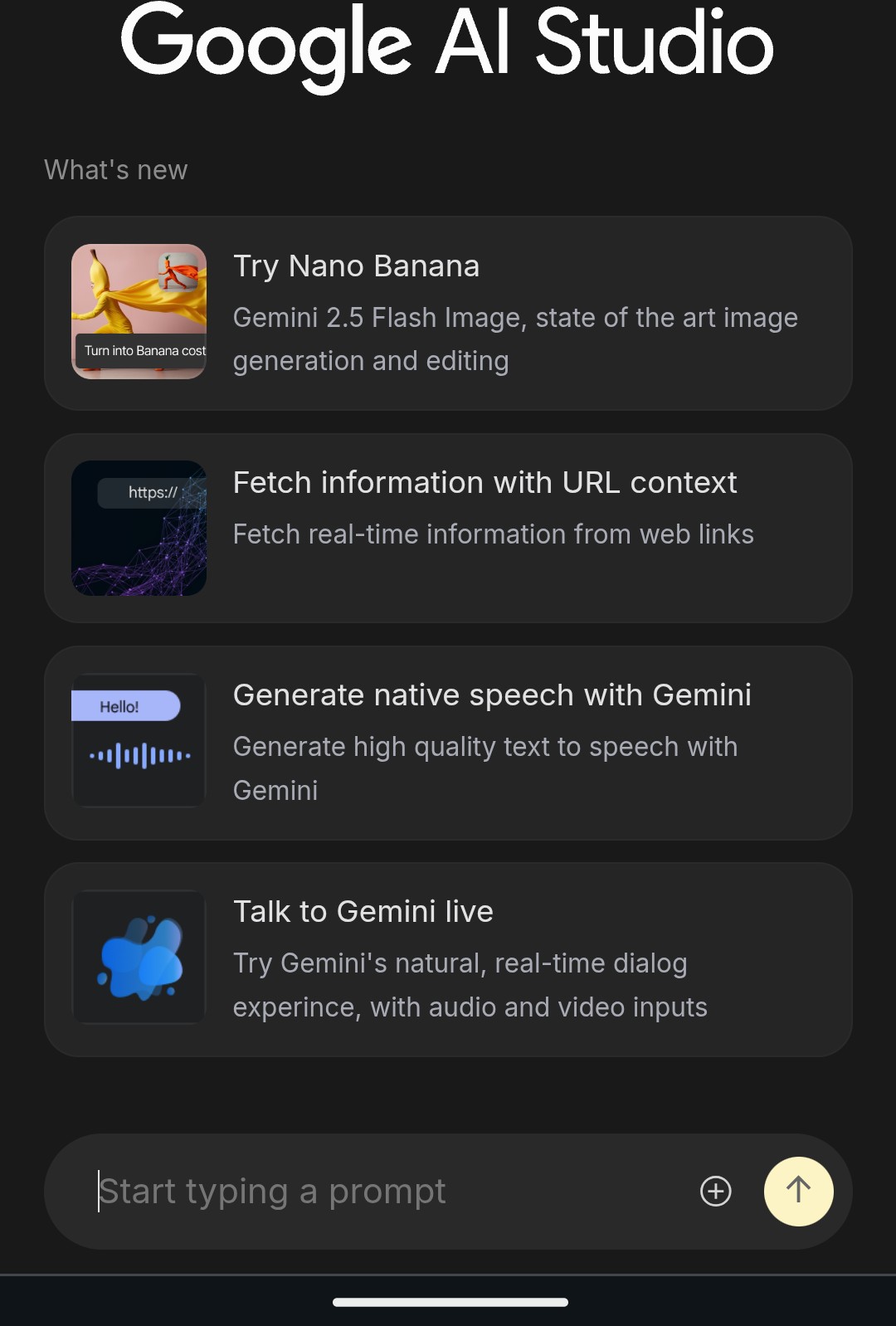Select the Nano Banana thumbnail image
Screen dimensions: 896x1326
tap(139, 311)
